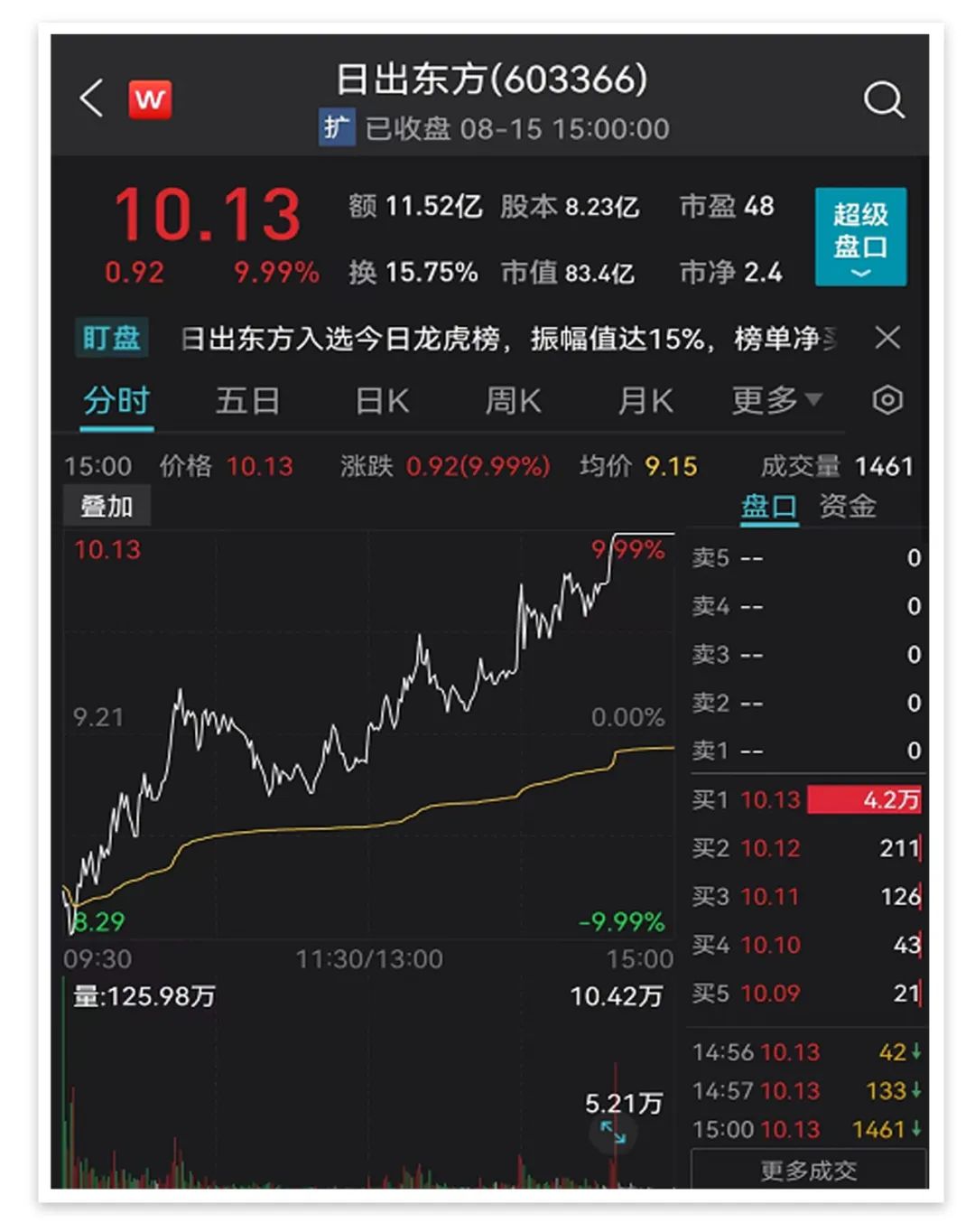Select the 盘口 tab
This screenshot has height=1232, width=975.
(768, 506)
